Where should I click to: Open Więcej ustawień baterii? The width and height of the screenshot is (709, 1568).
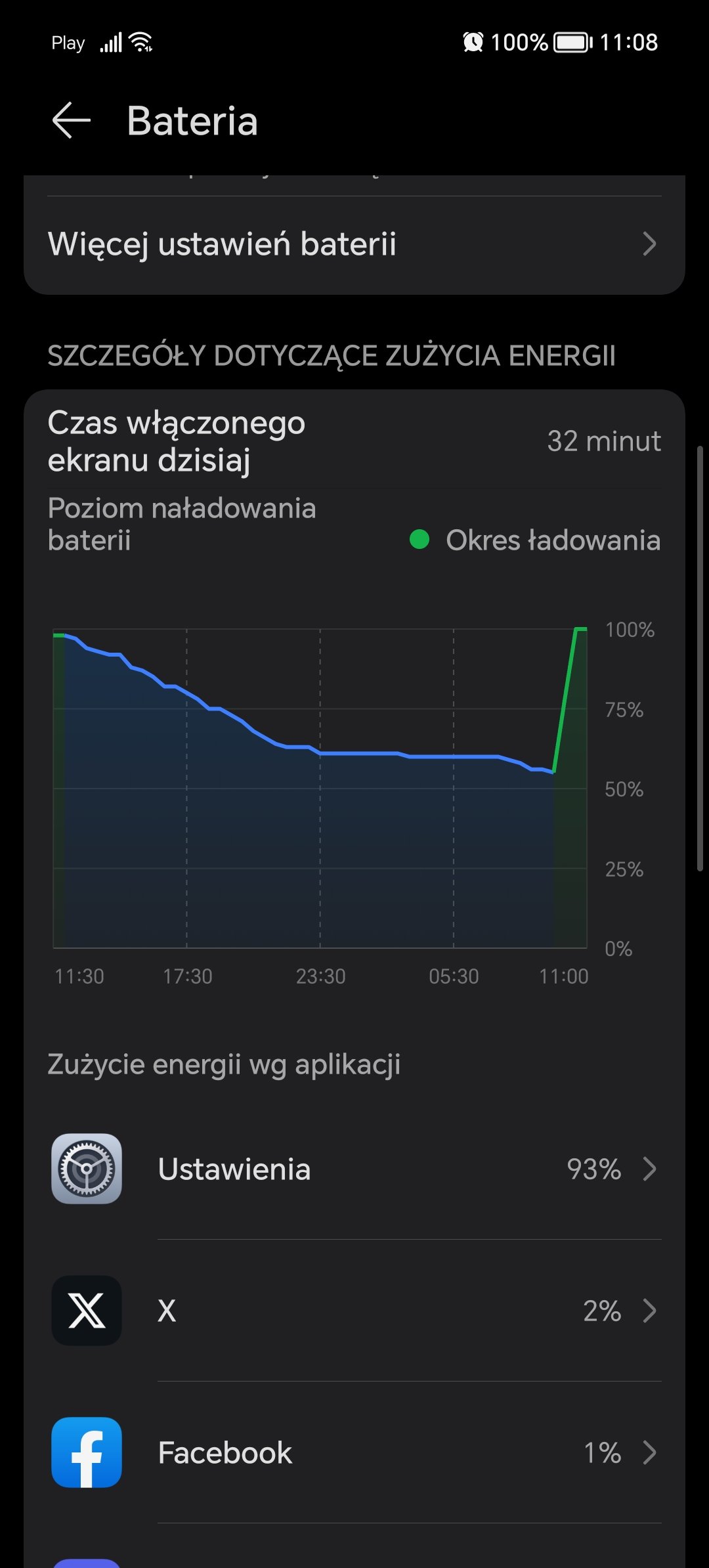point(354,244)
